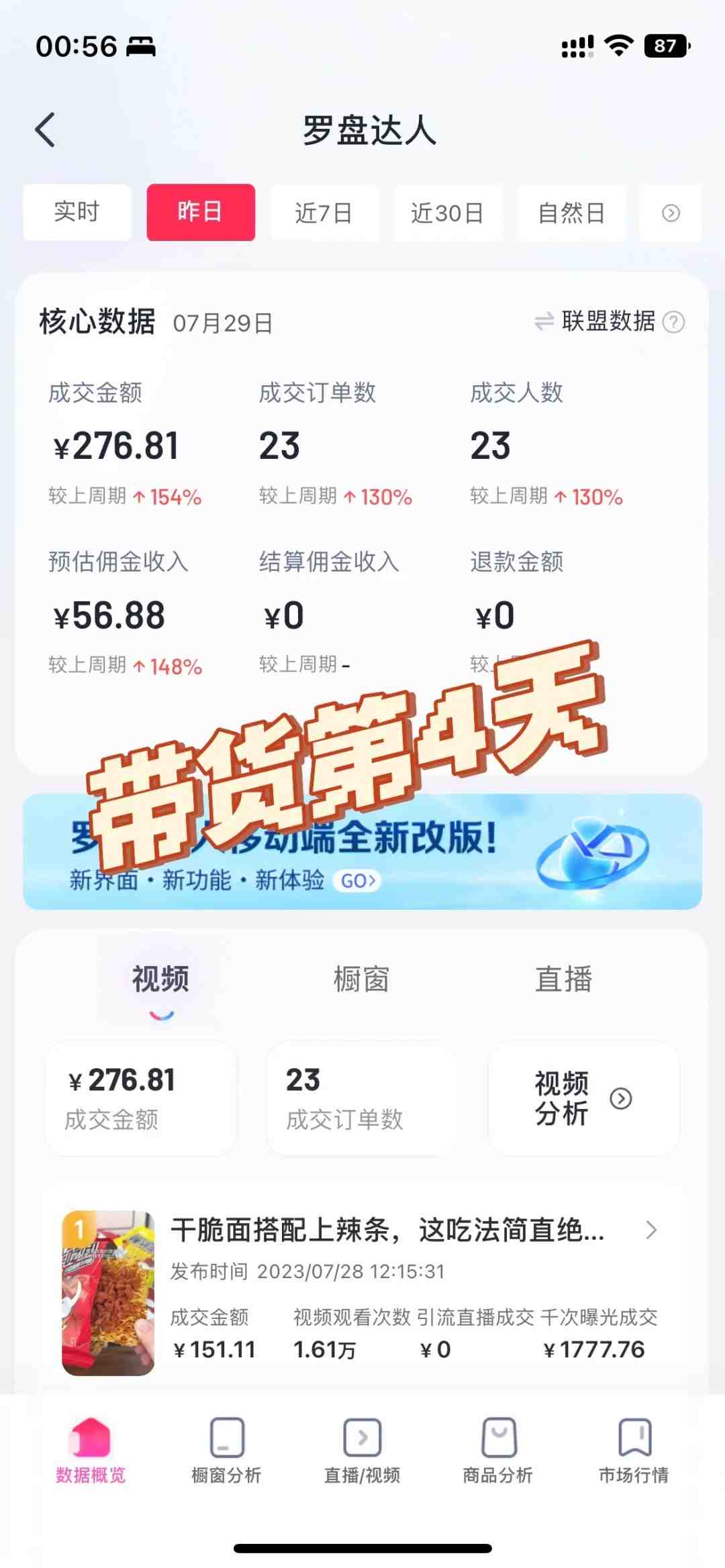Tap the back arrow to return
Viewport: 725px width, 1568px height.
click(x=45, y=129)
